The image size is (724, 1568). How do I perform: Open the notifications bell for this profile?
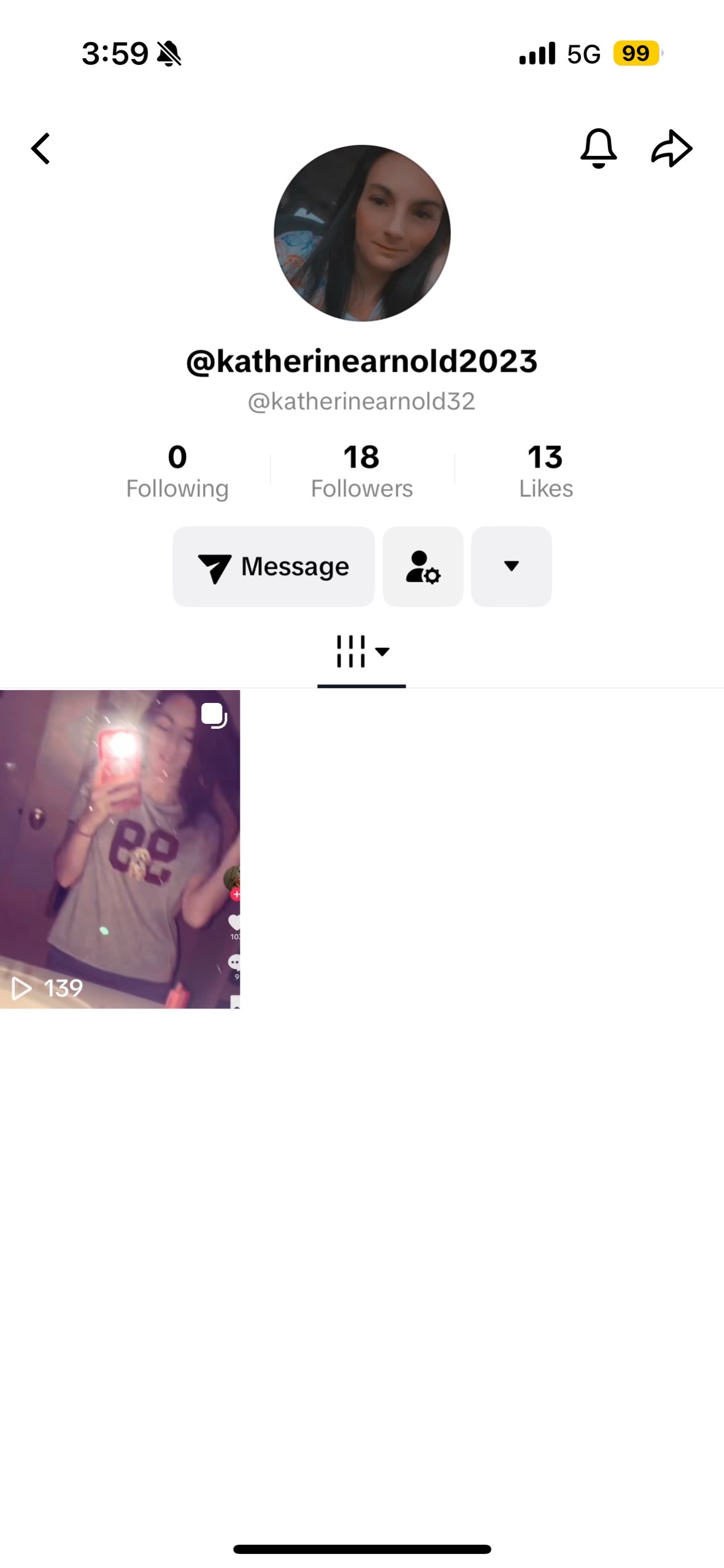(598, 148)
